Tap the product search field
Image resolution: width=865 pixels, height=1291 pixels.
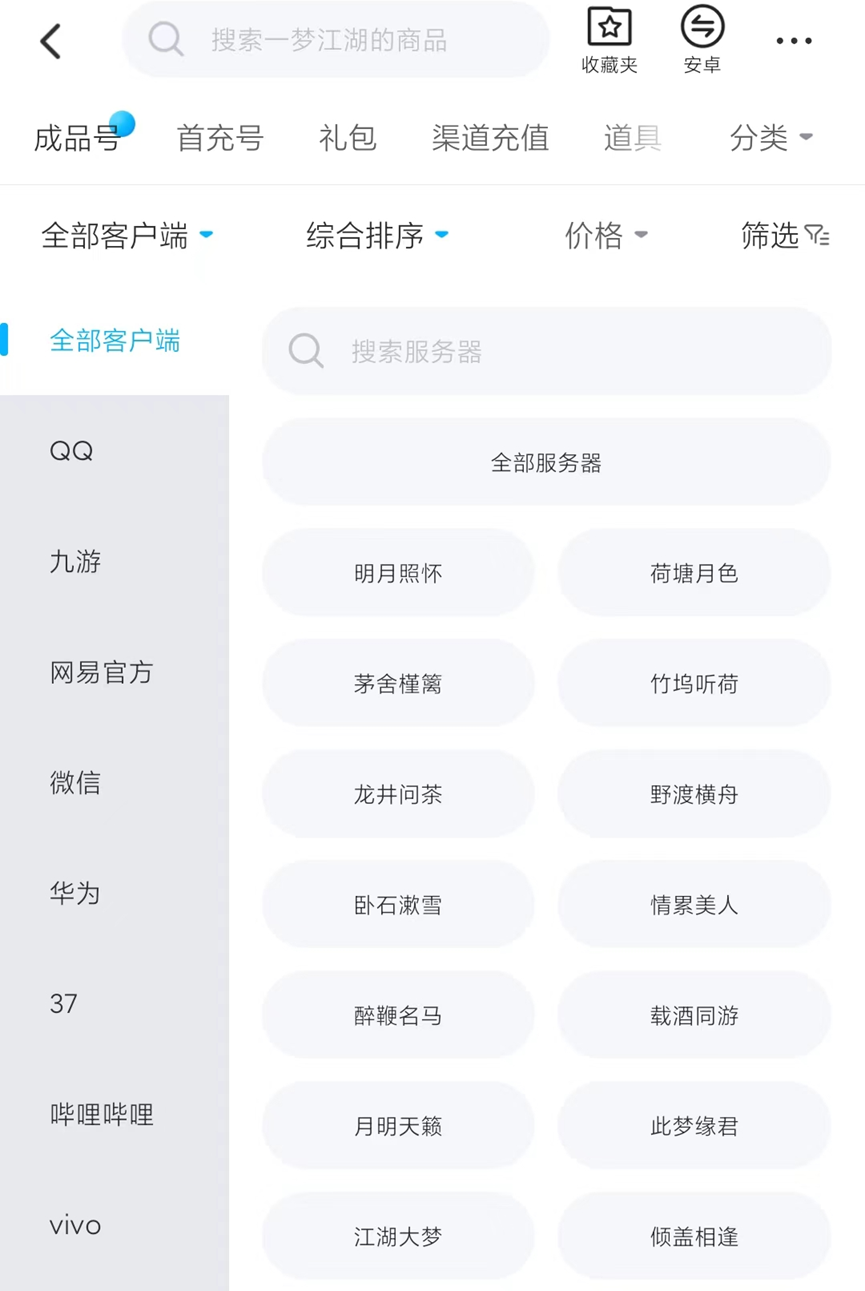pyautogui.click(x=335, y=40)
